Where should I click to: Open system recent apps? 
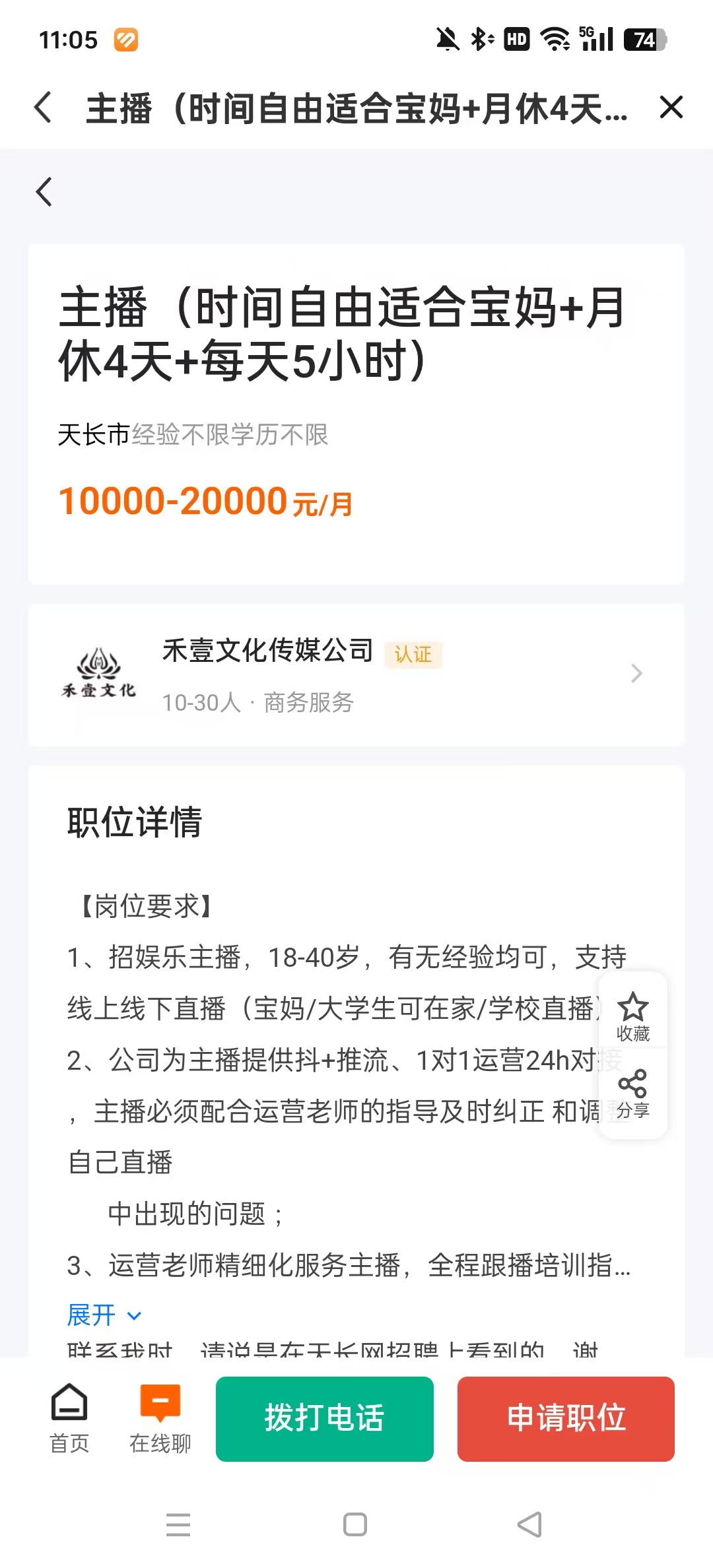point(178,1524)
